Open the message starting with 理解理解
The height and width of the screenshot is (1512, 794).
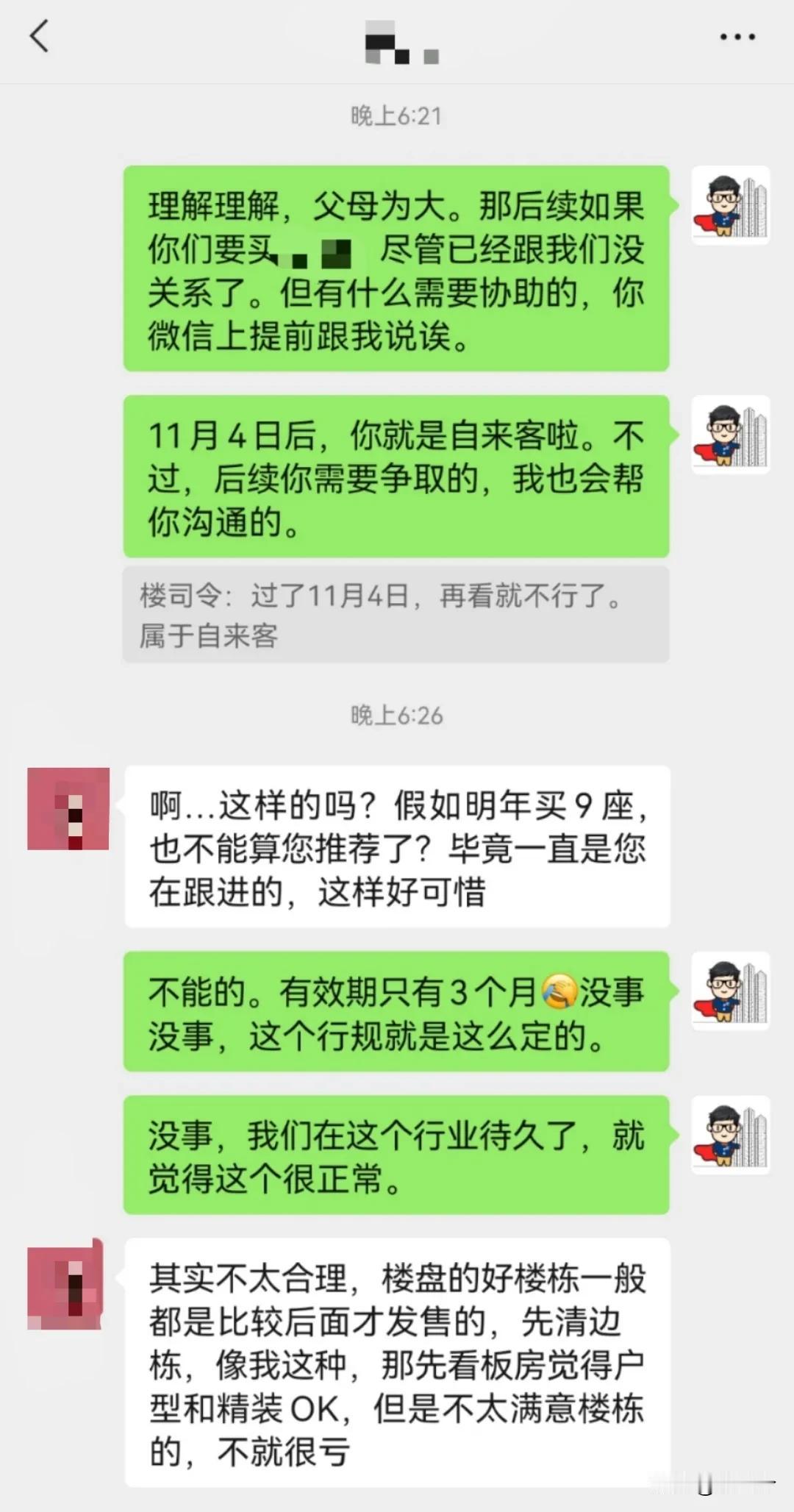pyautogui.click(x=397, y=272)
